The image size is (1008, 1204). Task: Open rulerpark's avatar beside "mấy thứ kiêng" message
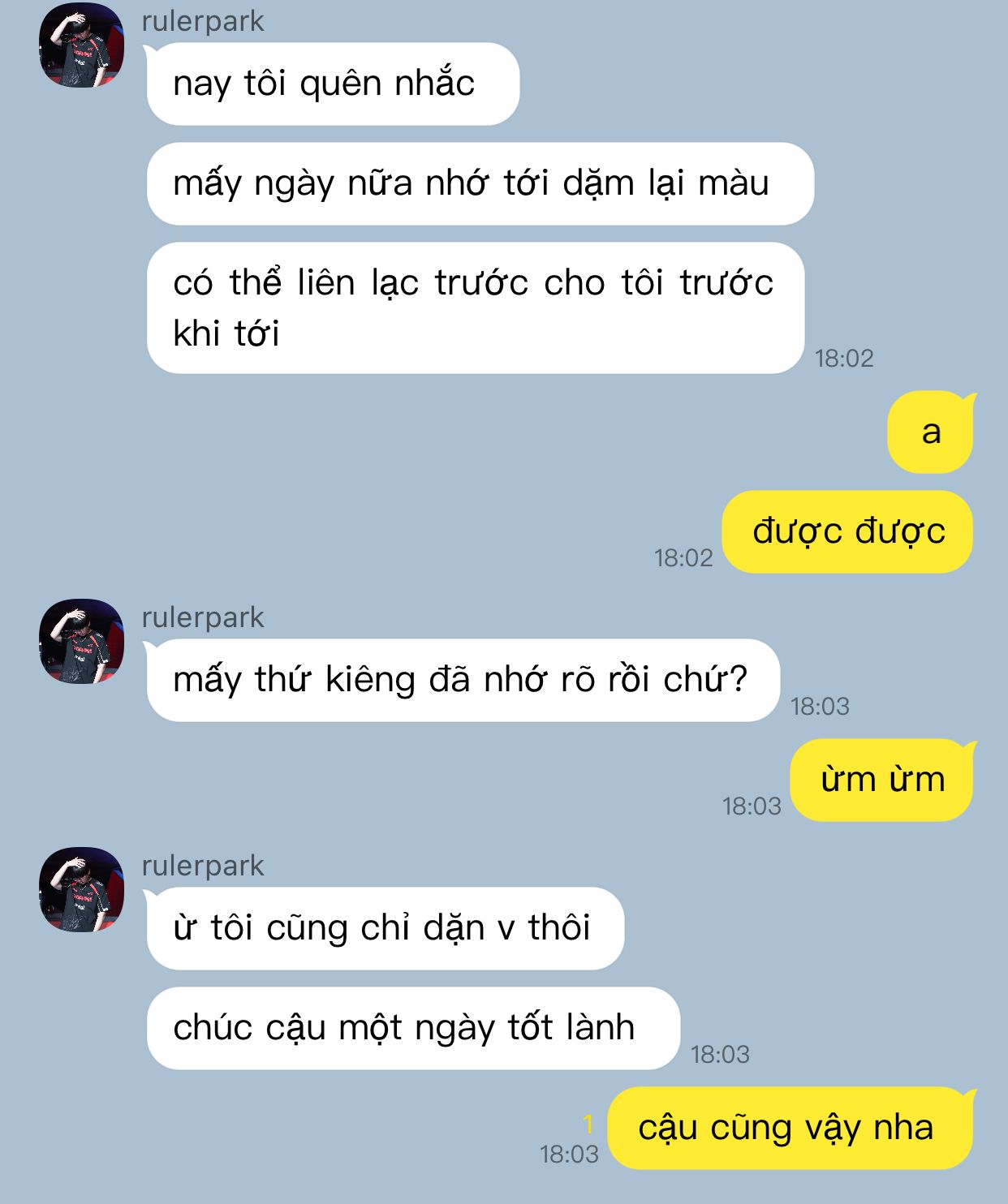point(81,641)
